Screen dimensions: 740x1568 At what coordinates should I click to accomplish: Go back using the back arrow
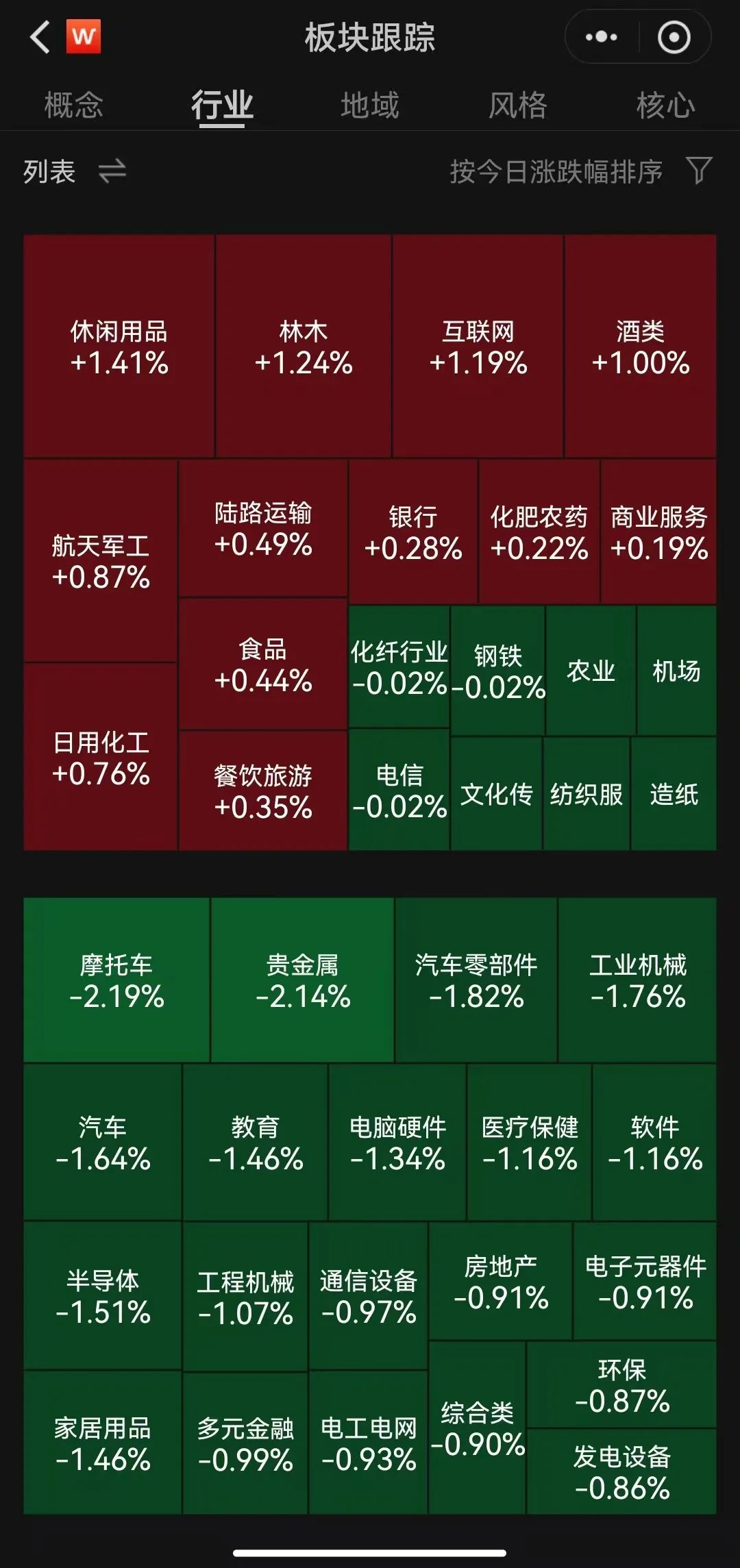(39, 38)
